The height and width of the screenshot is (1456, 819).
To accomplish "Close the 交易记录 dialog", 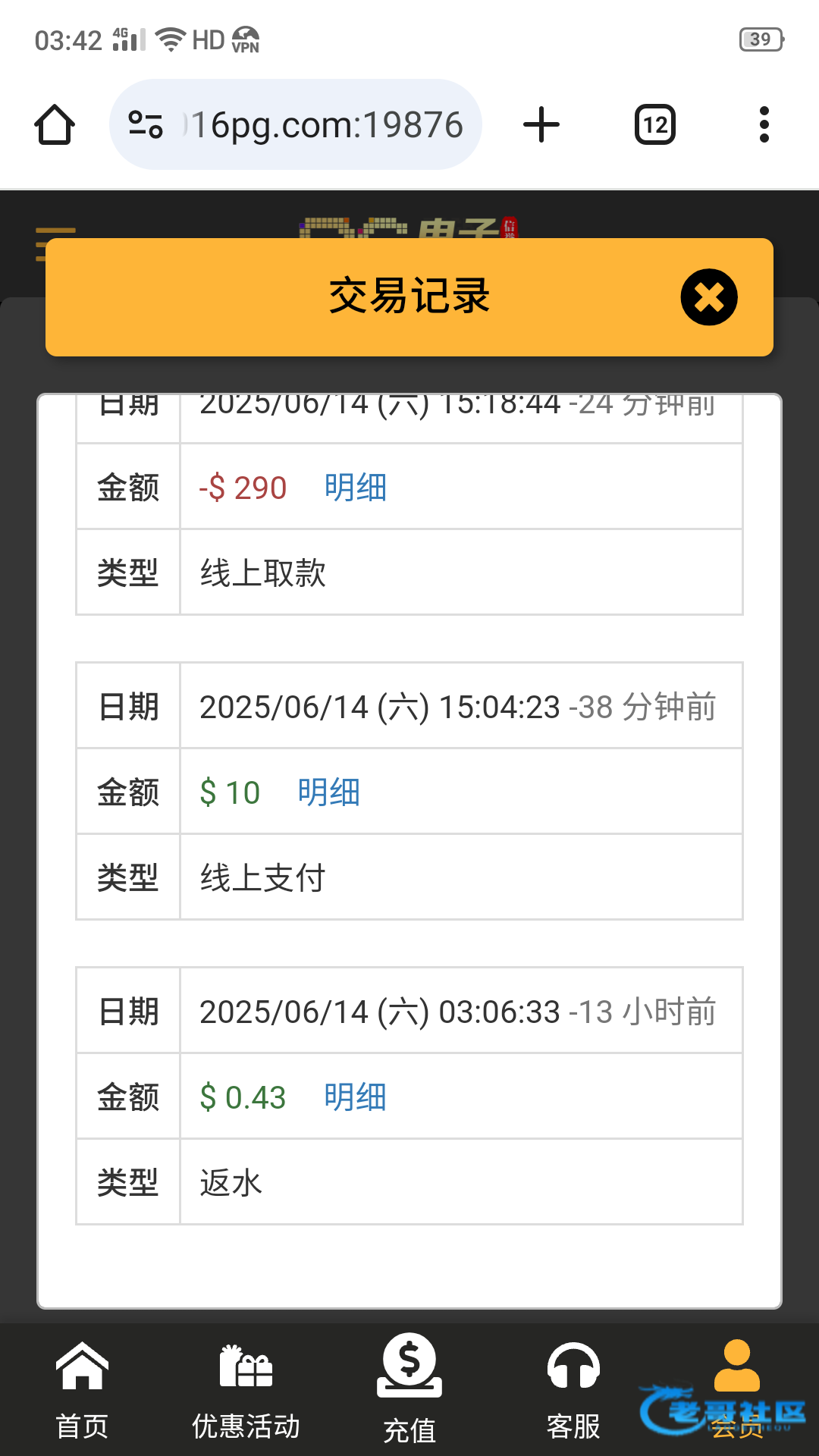I will pyautogui.click(x=709, y=297).
